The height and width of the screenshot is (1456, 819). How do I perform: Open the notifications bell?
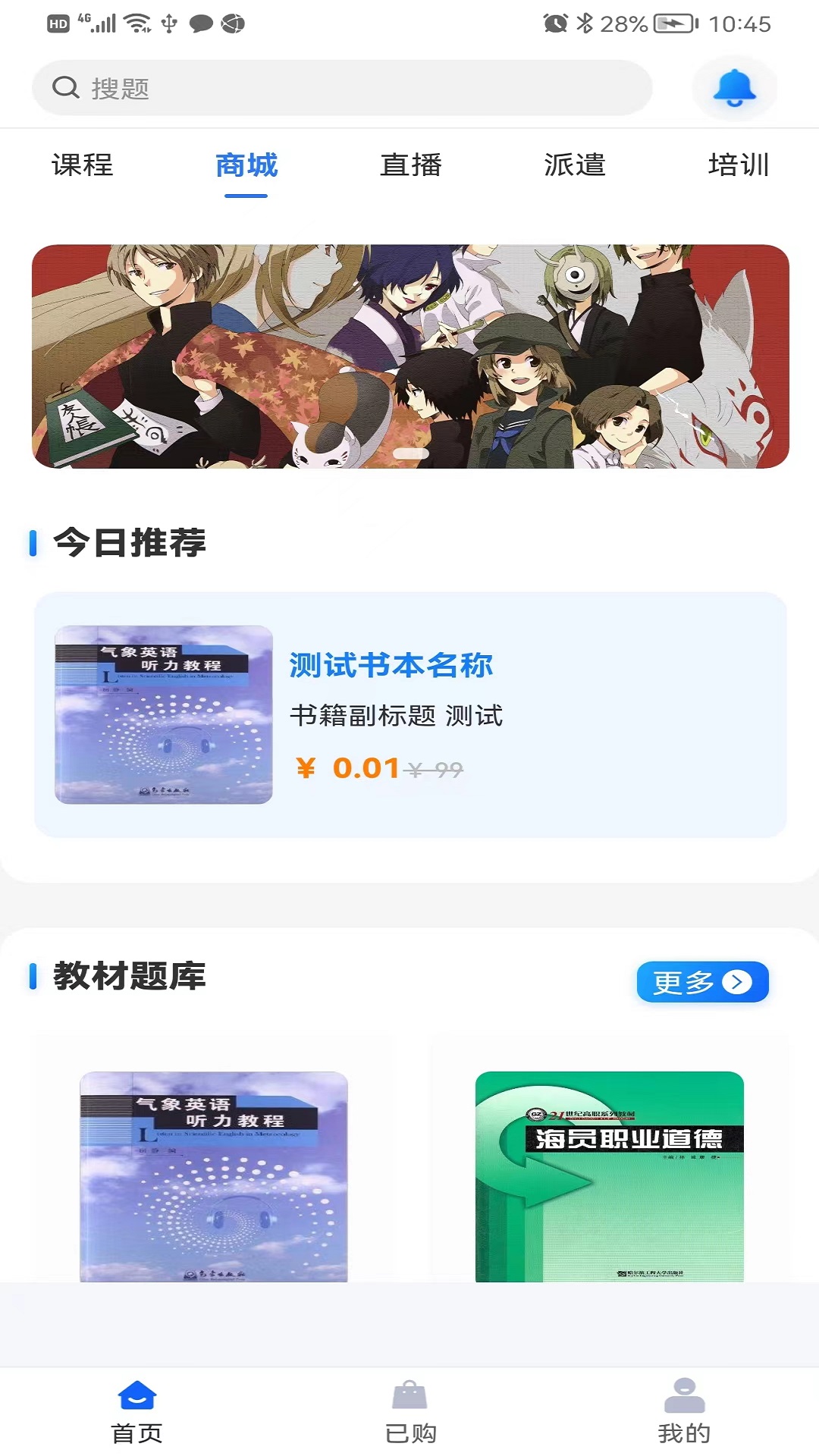point(734,88)
